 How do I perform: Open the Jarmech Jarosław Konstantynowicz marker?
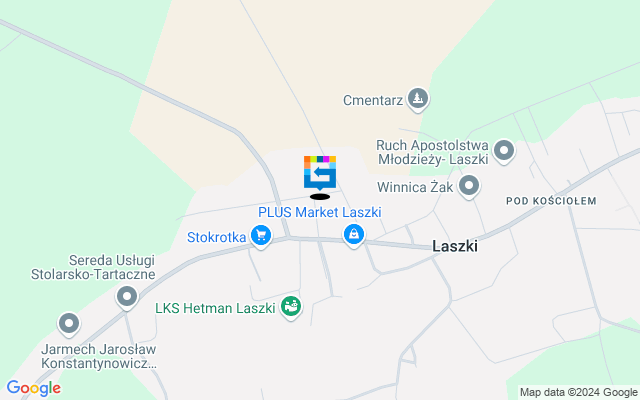pos(69,324)
